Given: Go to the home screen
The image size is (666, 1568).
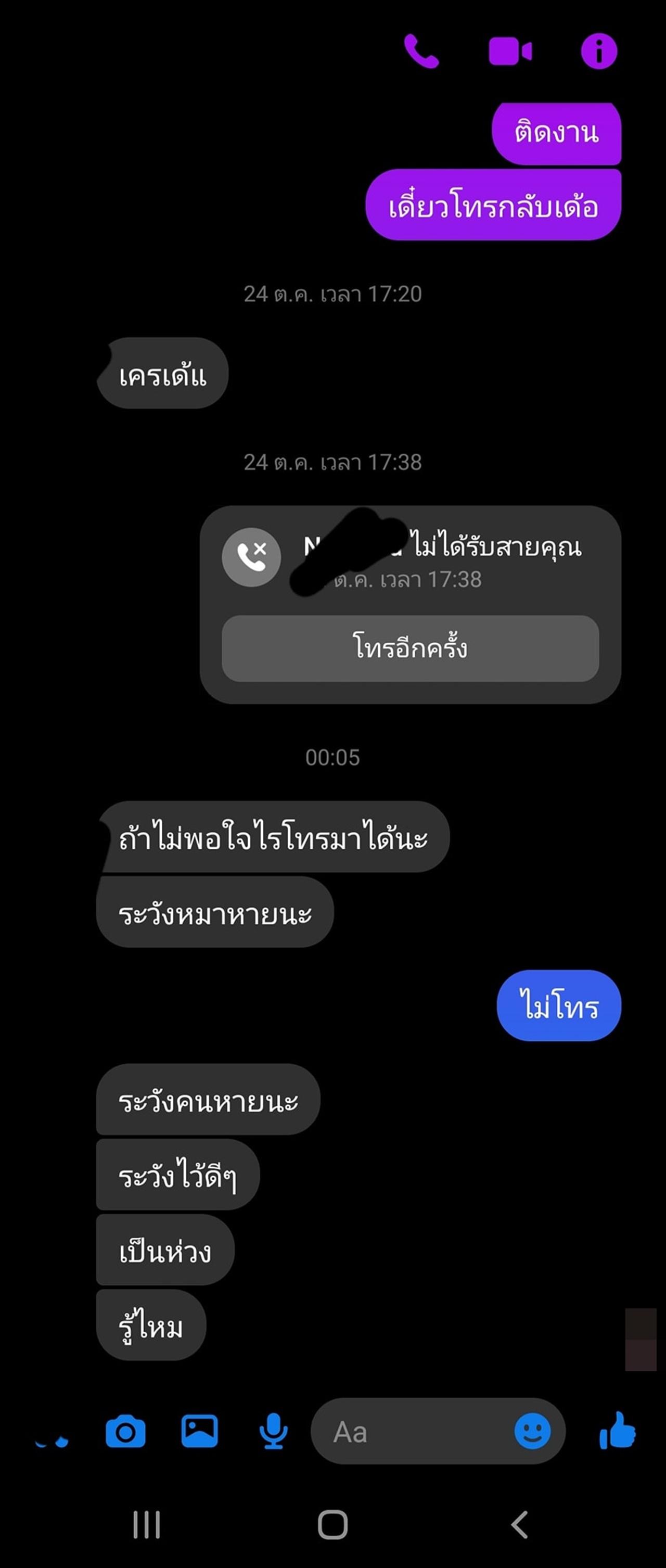Looking at the screenshot, I should 333,1525.
